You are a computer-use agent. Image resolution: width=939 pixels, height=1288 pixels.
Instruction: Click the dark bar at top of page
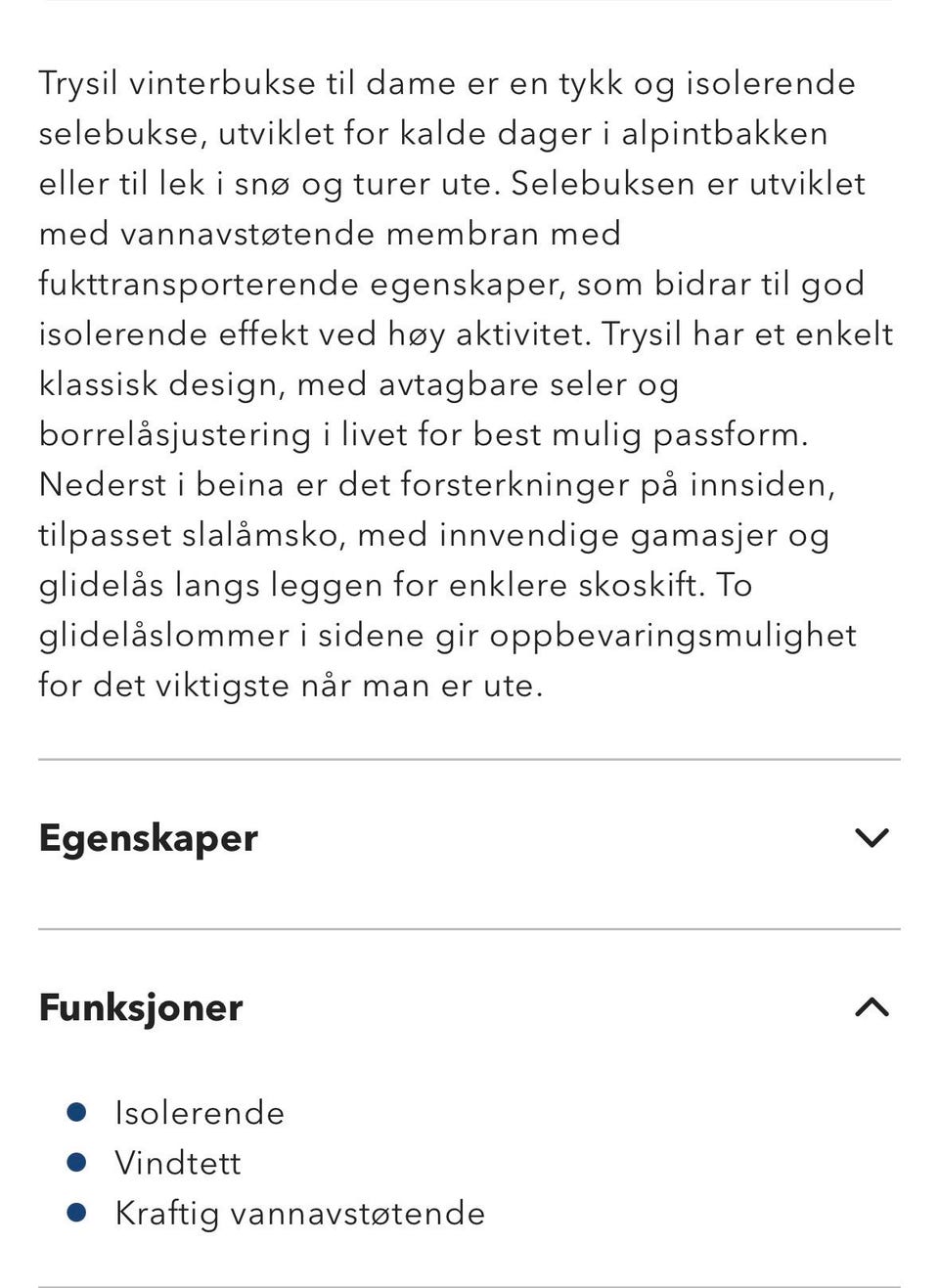pyautogui.click(x=469, y=5)
